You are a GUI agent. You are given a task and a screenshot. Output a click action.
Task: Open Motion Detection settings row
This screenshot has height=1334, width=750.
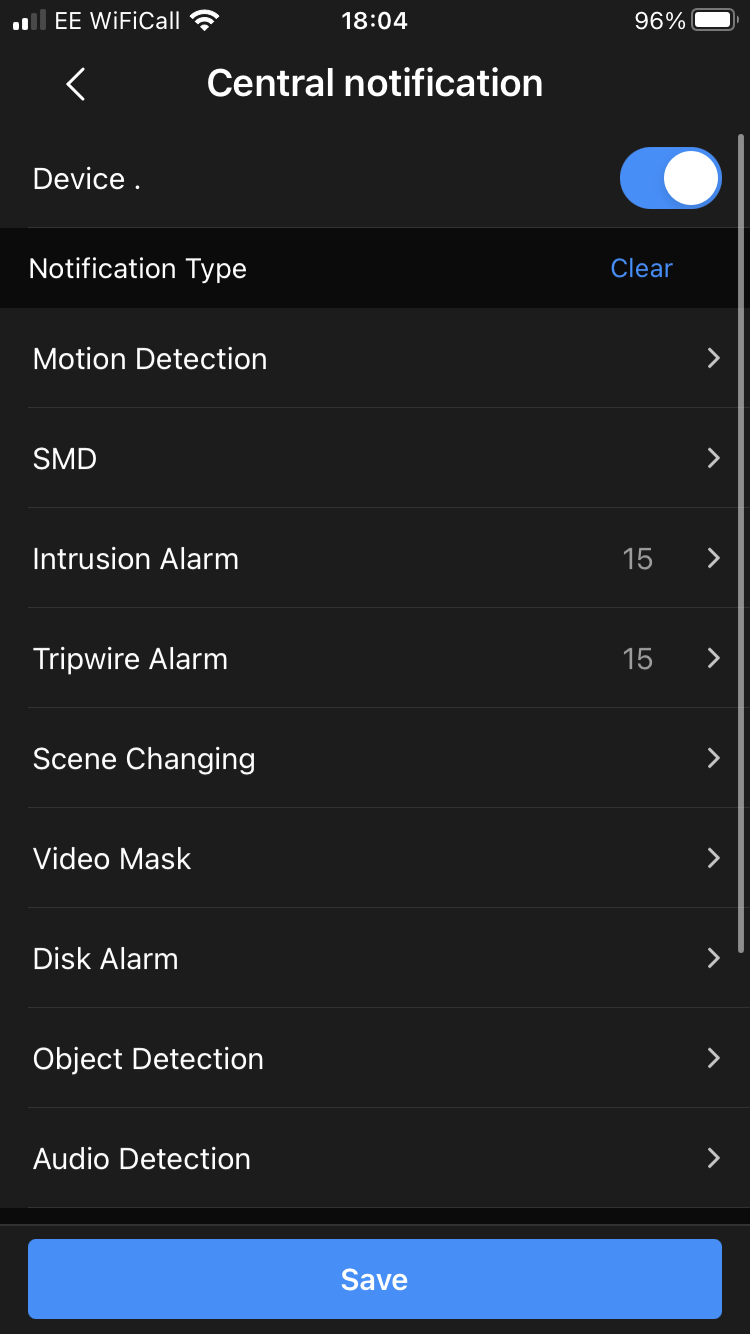[375, 358]
